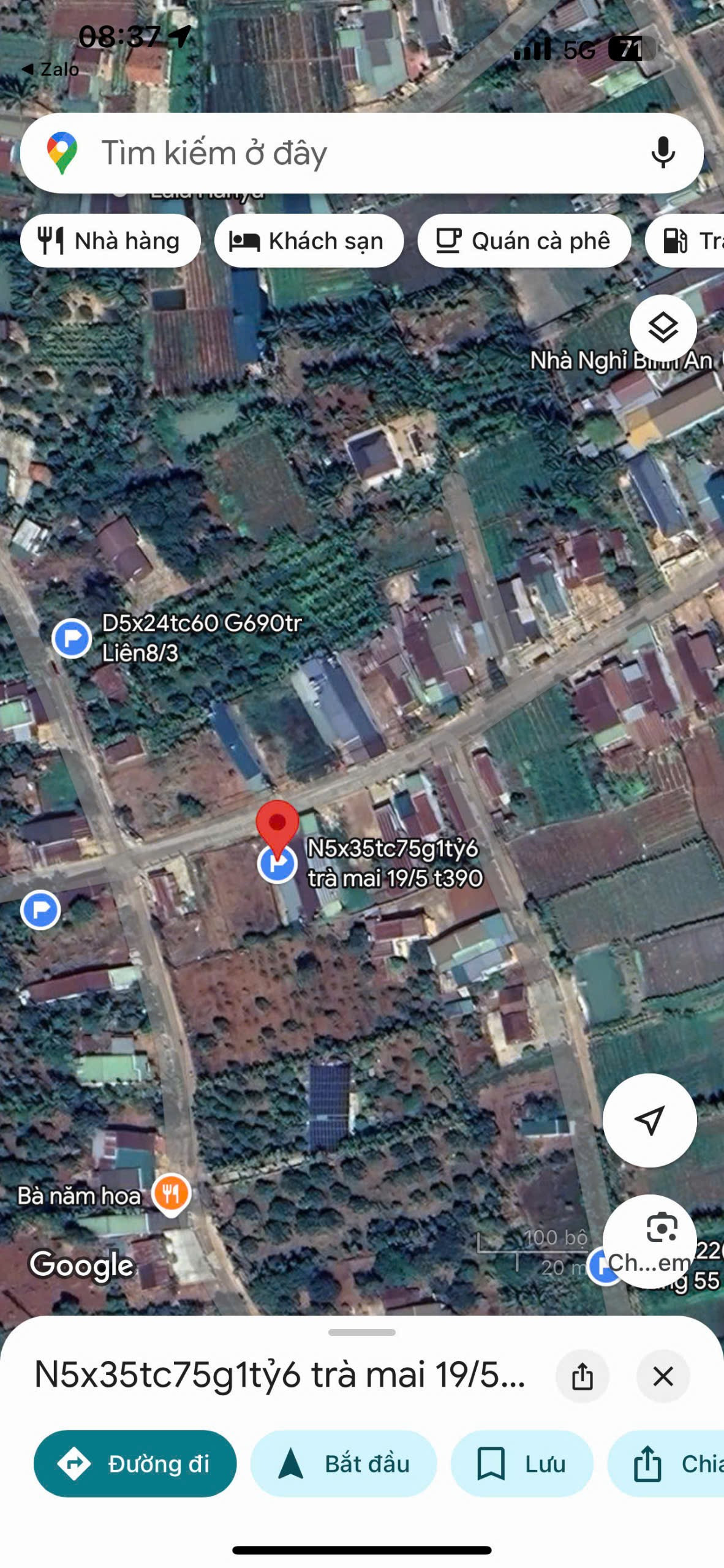
Task: Filter map by Khách sạn
Action: coord(309,241)
